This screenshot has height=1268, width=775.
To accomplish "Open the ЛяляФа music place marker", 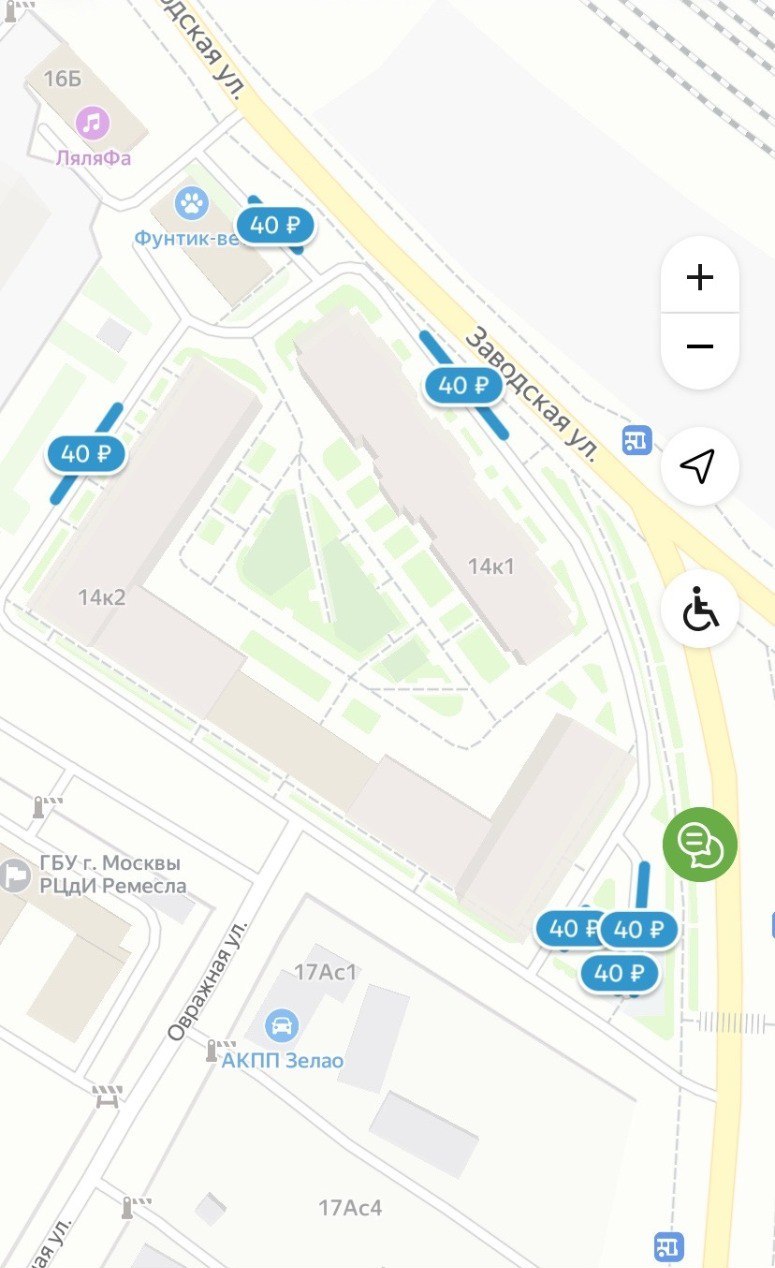I will [x=94, y=124].
